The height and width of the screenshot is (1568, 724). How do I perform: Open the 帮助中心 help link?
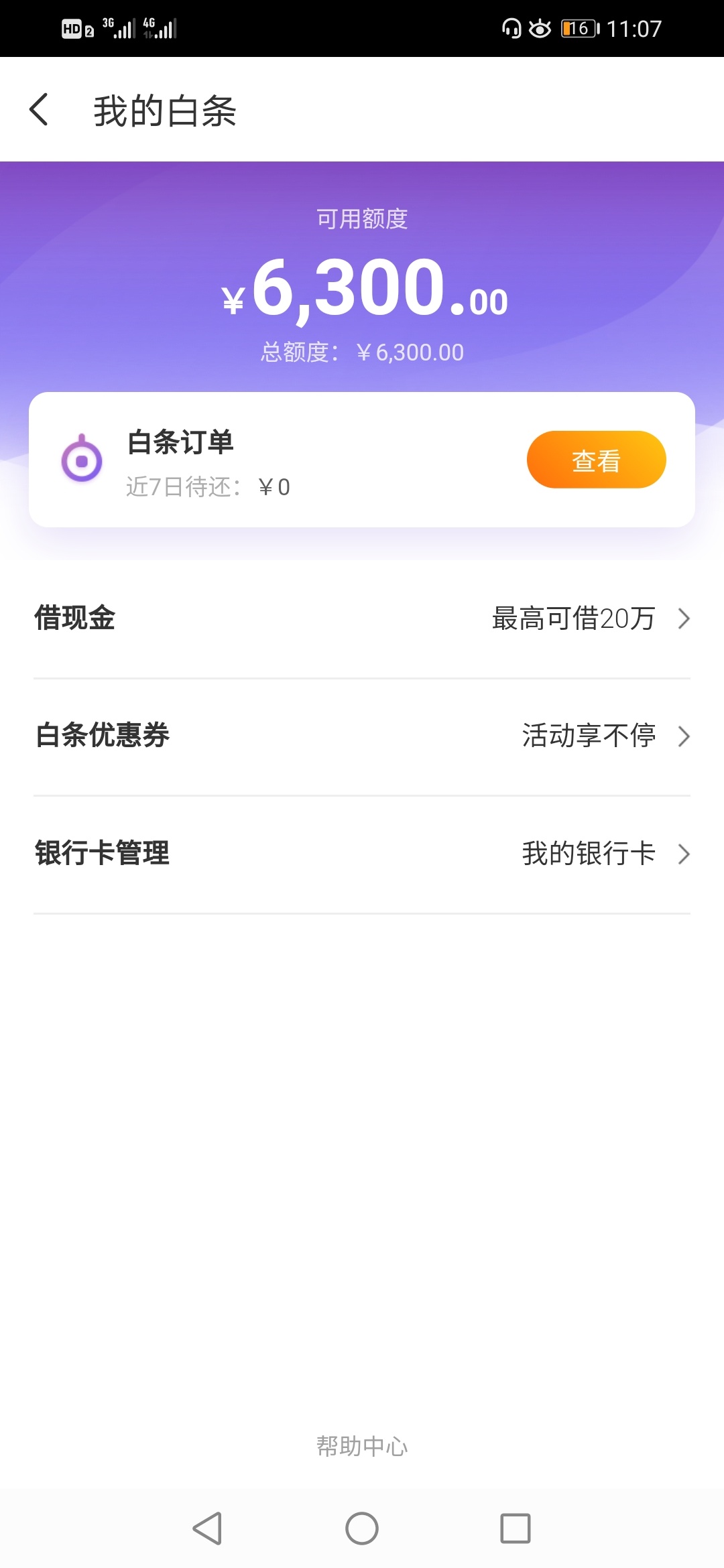362,1447
